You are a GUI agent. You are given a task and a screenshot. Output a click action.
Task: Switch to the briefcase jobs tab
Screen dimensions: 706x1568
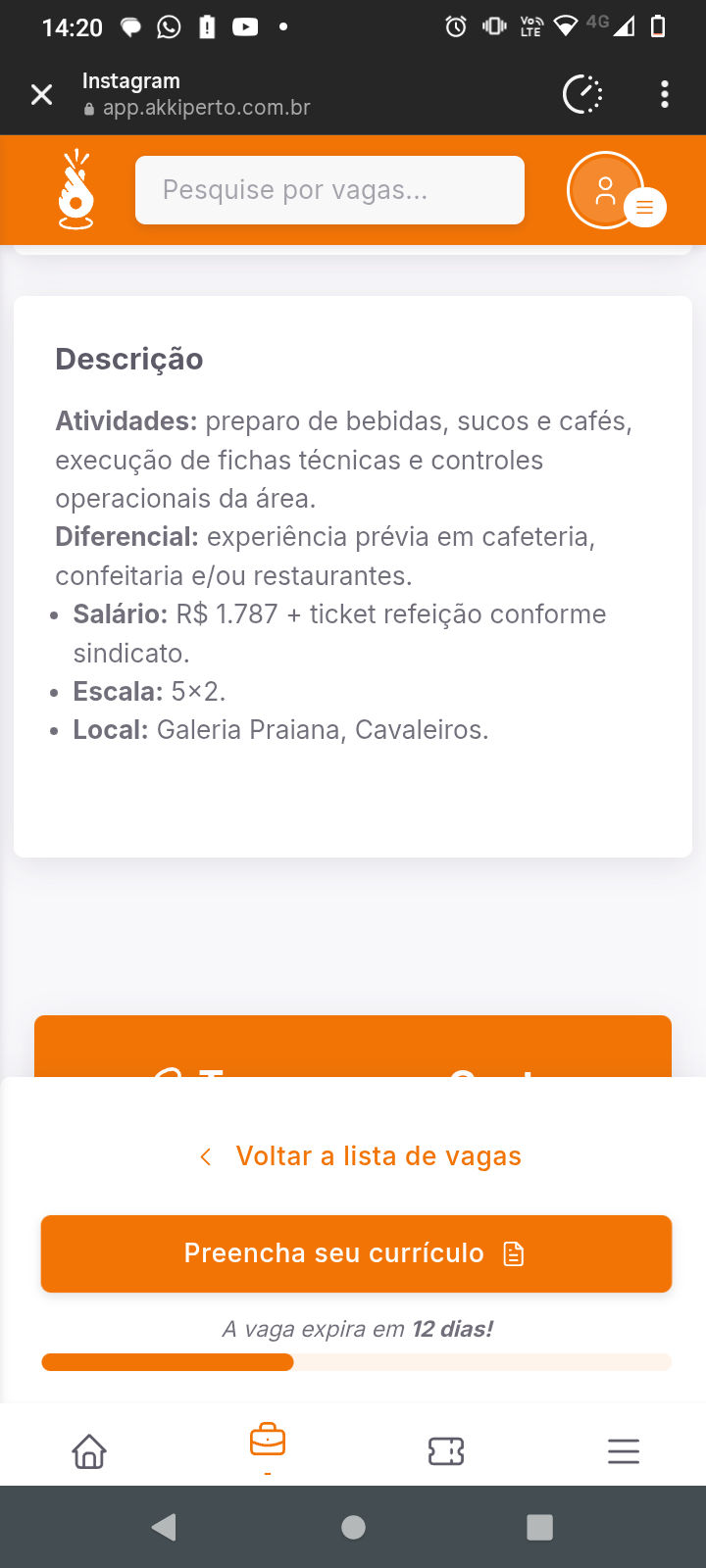(x=268, y=1443)
